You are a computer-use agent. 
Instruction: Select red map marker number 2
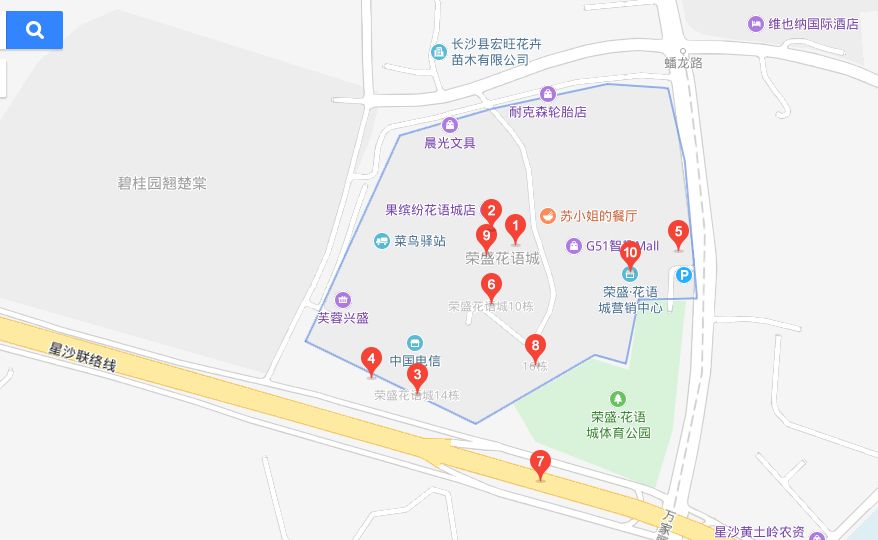tap(491, 211)
